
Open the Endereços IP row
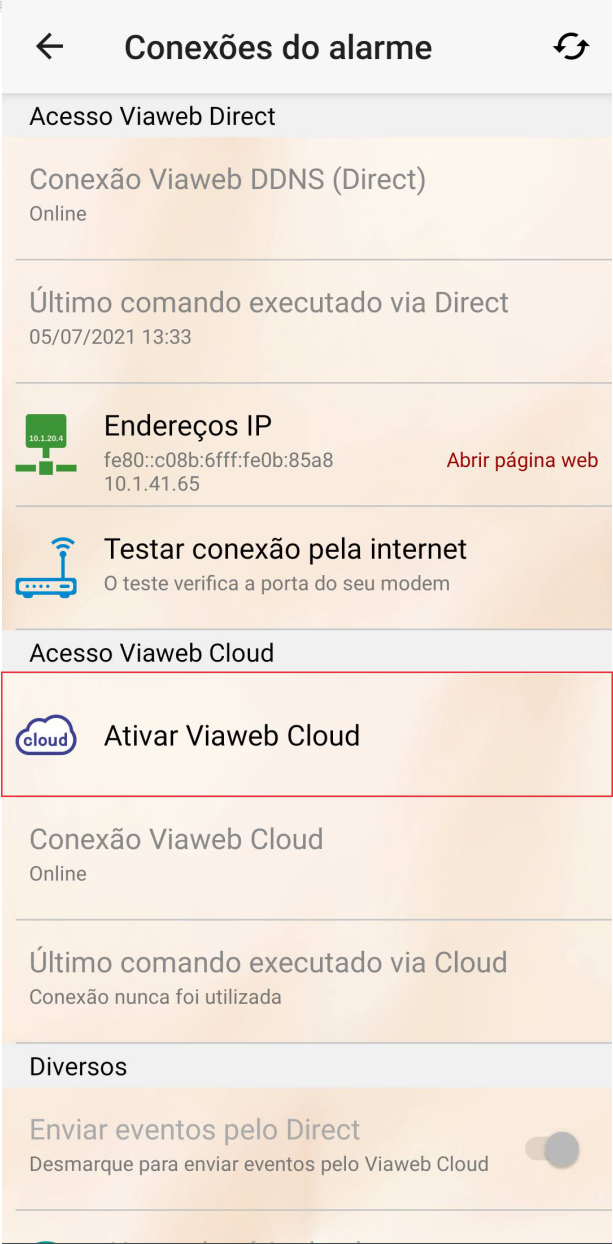click(306, 445)
